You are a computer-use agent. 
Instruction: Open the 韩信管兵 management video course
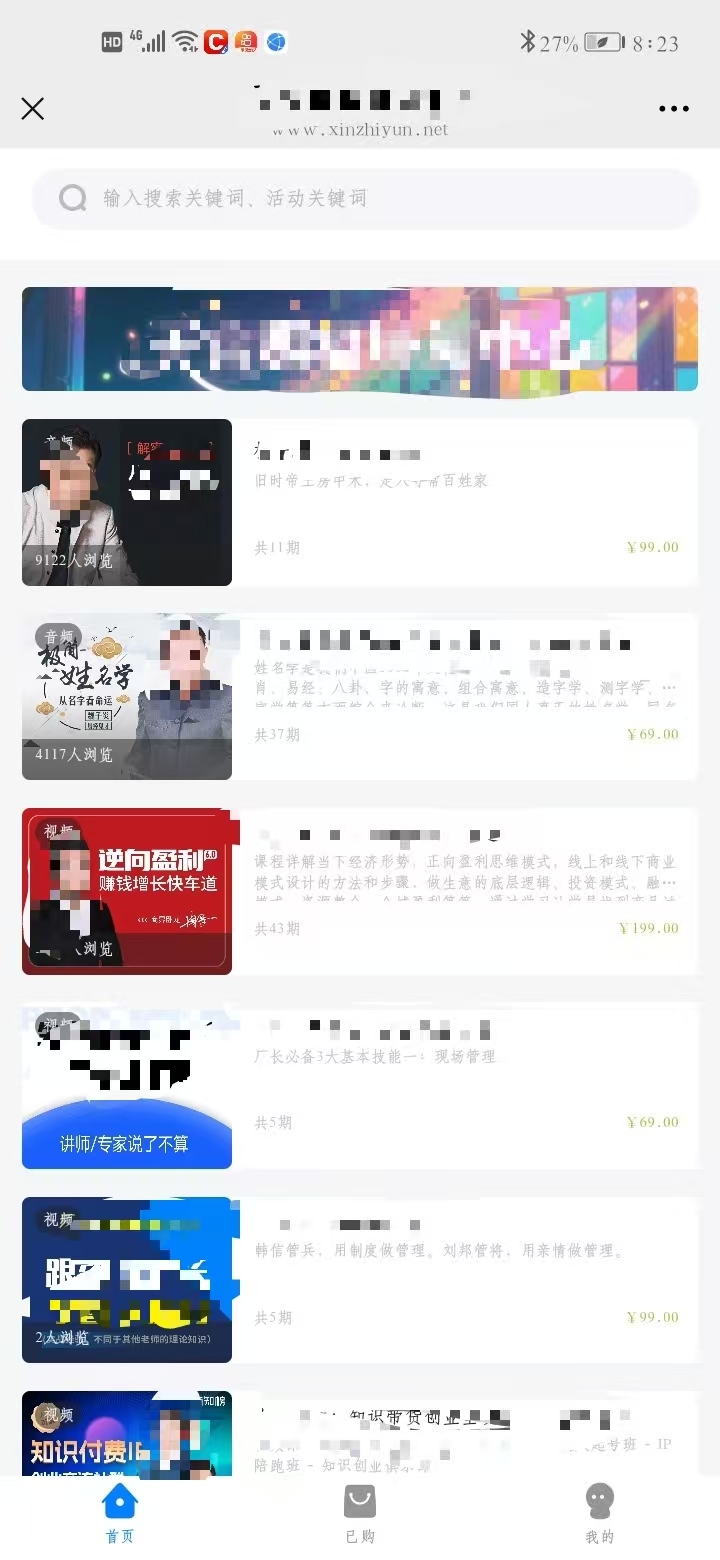(360, 1280)
